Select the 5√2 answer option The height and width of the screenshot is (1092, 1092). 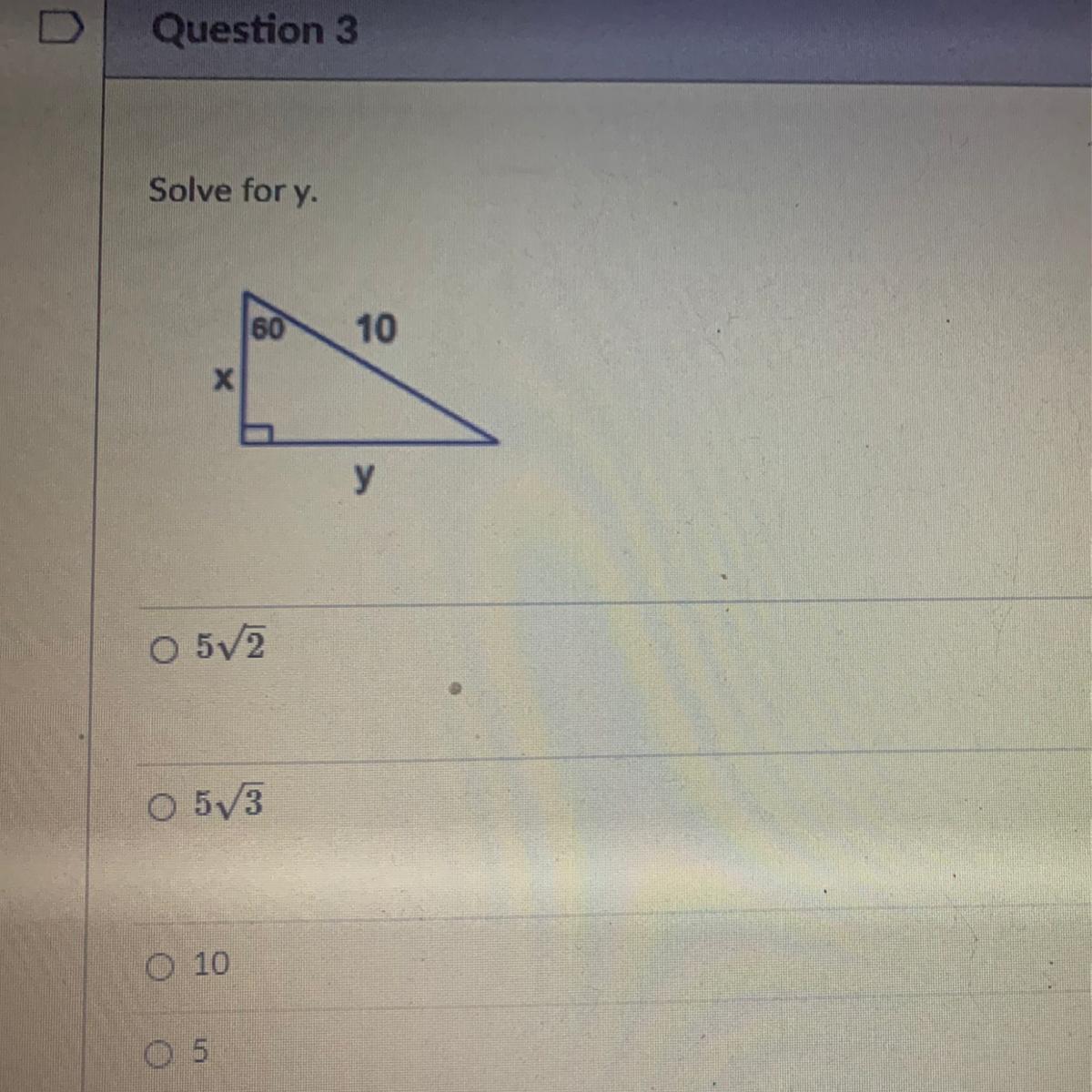164,651
